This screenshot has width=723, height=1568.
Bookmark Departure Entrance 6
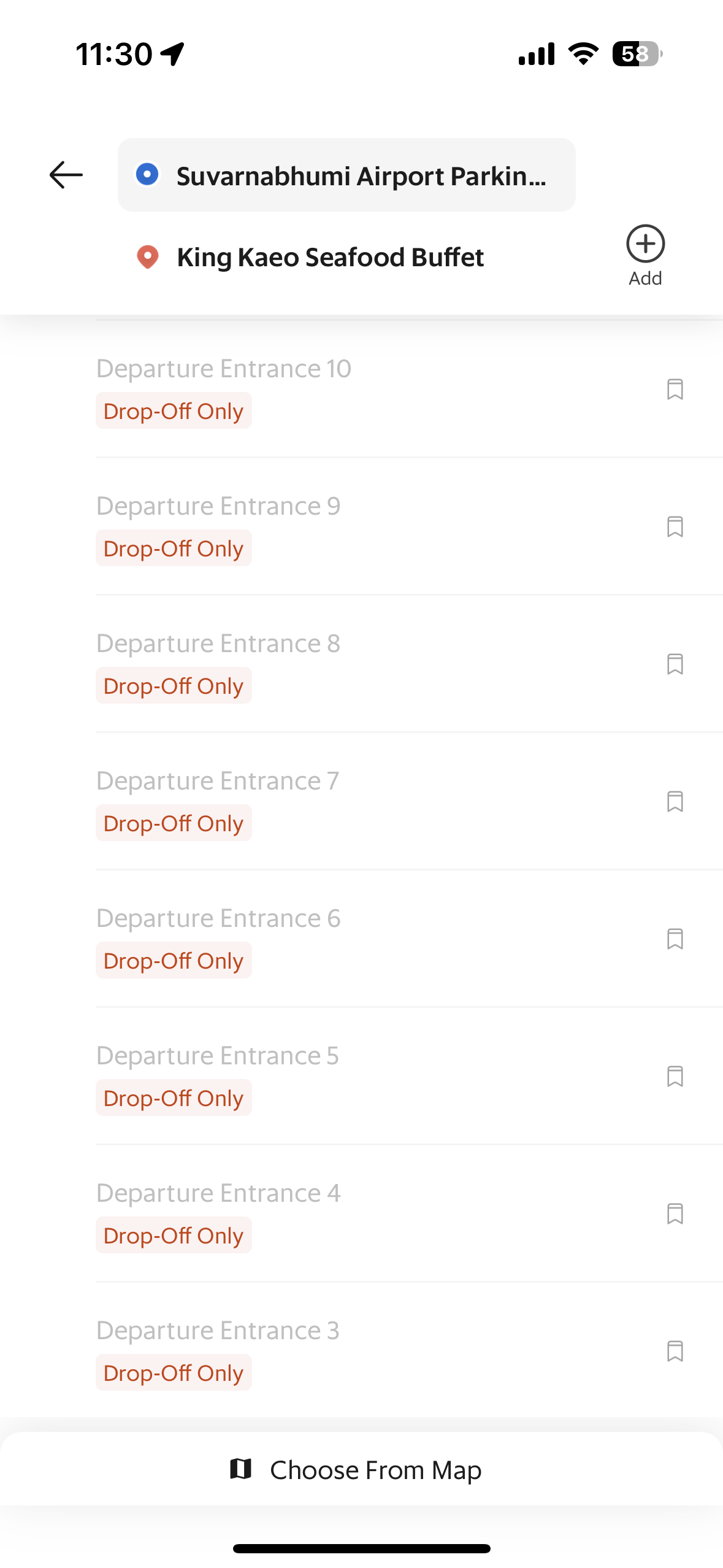[x=675, y=939]
